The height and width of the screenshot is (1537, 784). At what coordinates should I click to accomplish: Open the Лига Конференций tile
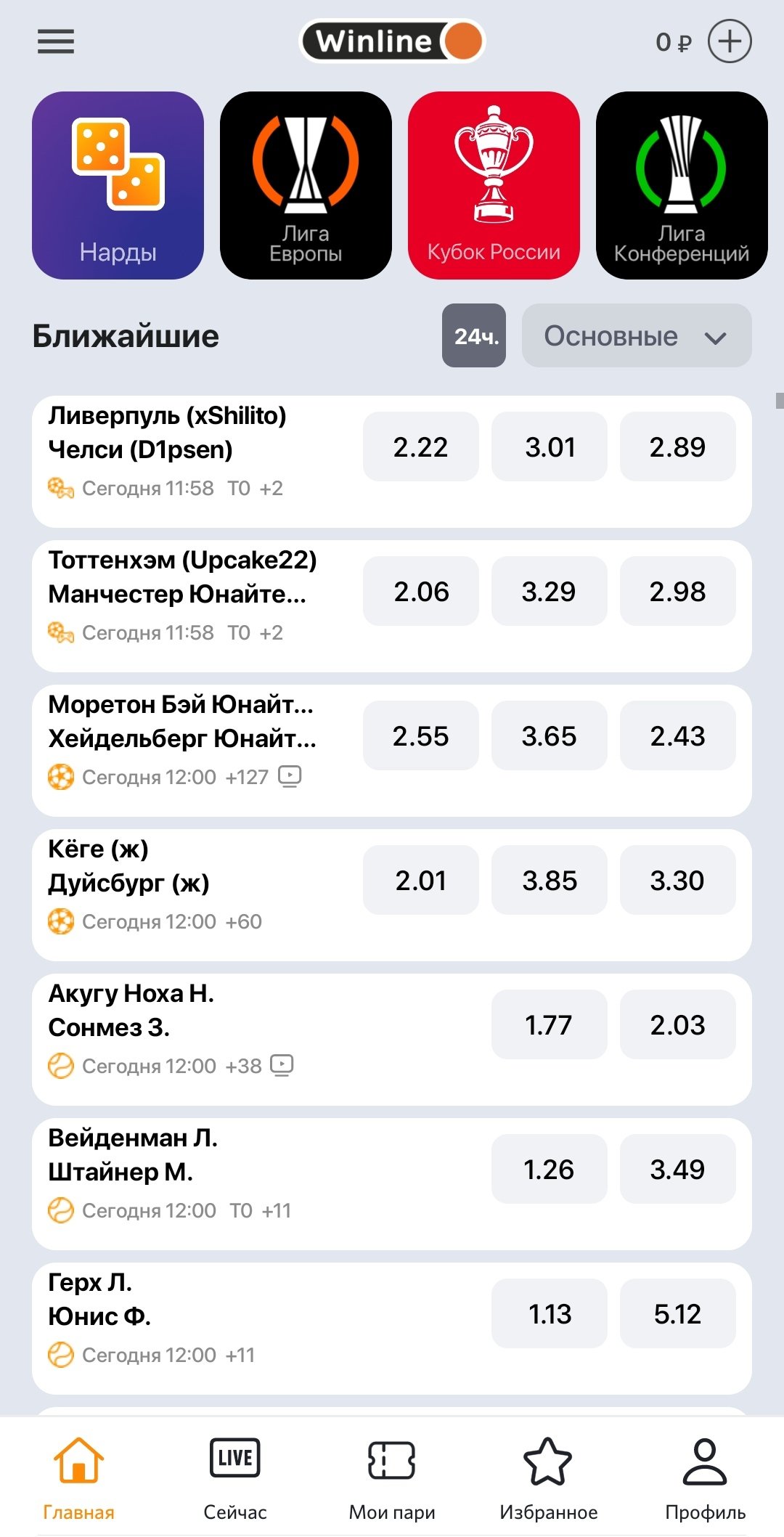point(682,185)
